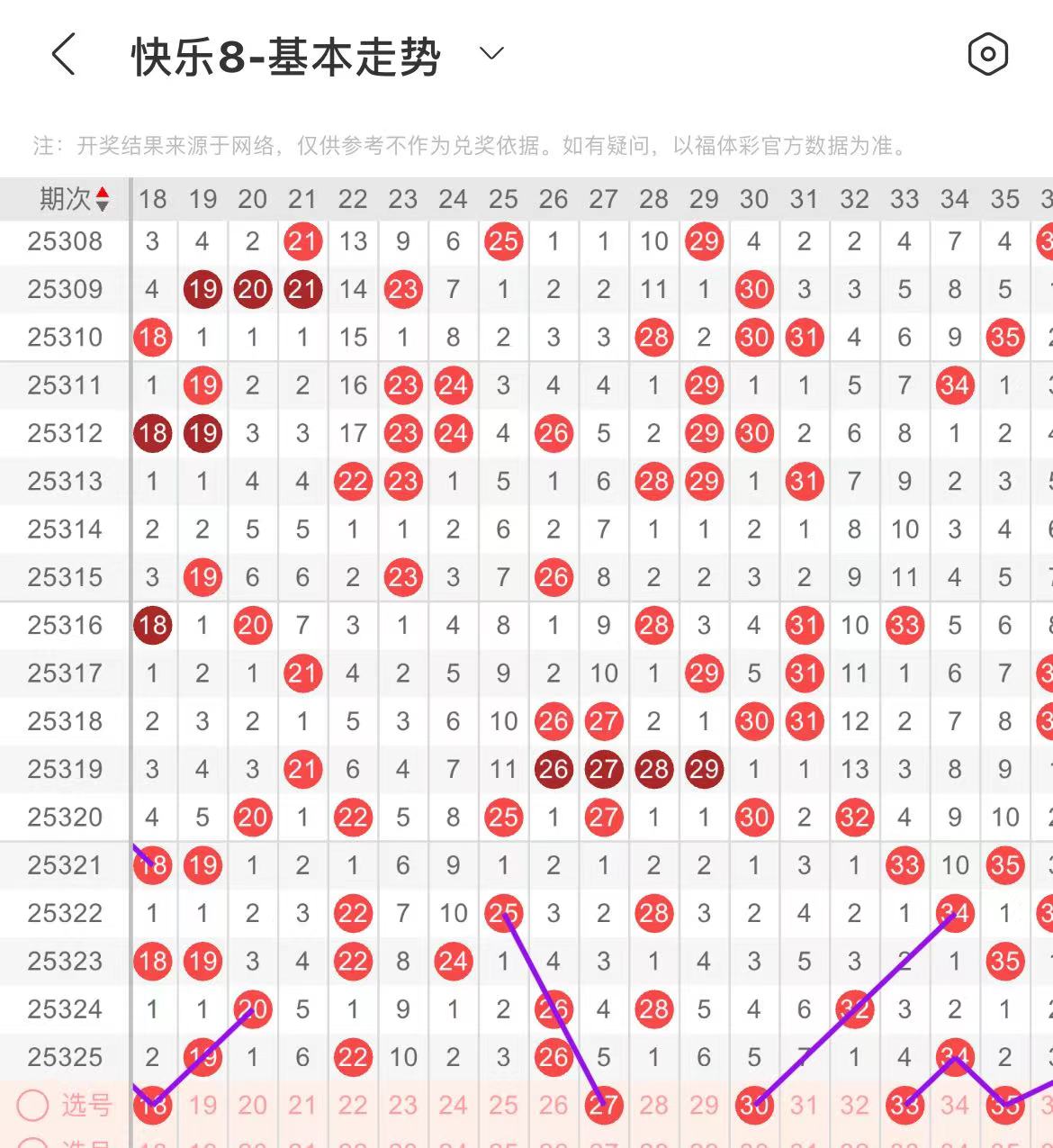Image resolution: width=1053 pixels, height=1148 pixels.
Task: Select number 34 in the 选号 row
Action: [955, 1105]
